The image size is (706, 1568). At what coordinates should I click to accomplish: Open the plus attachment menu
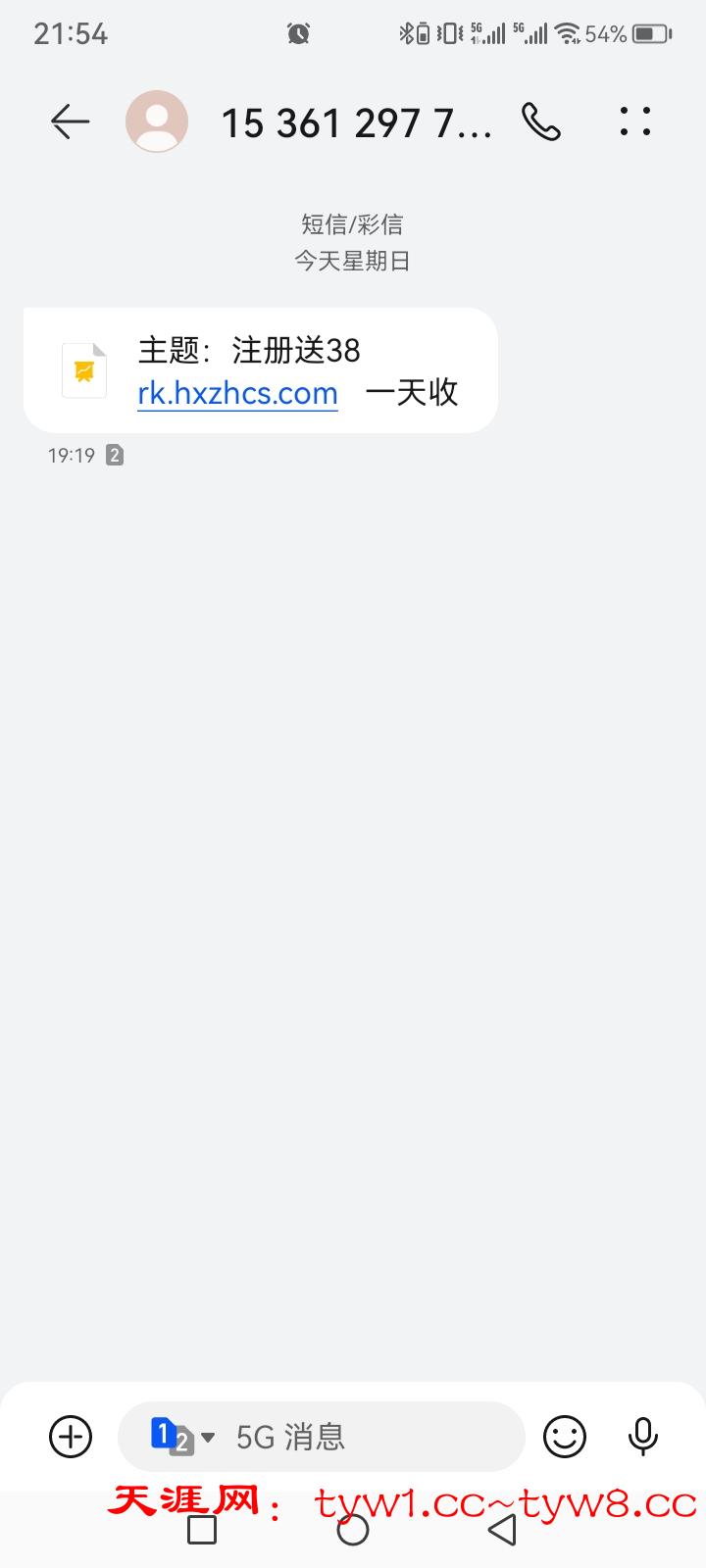point(71,1437)
